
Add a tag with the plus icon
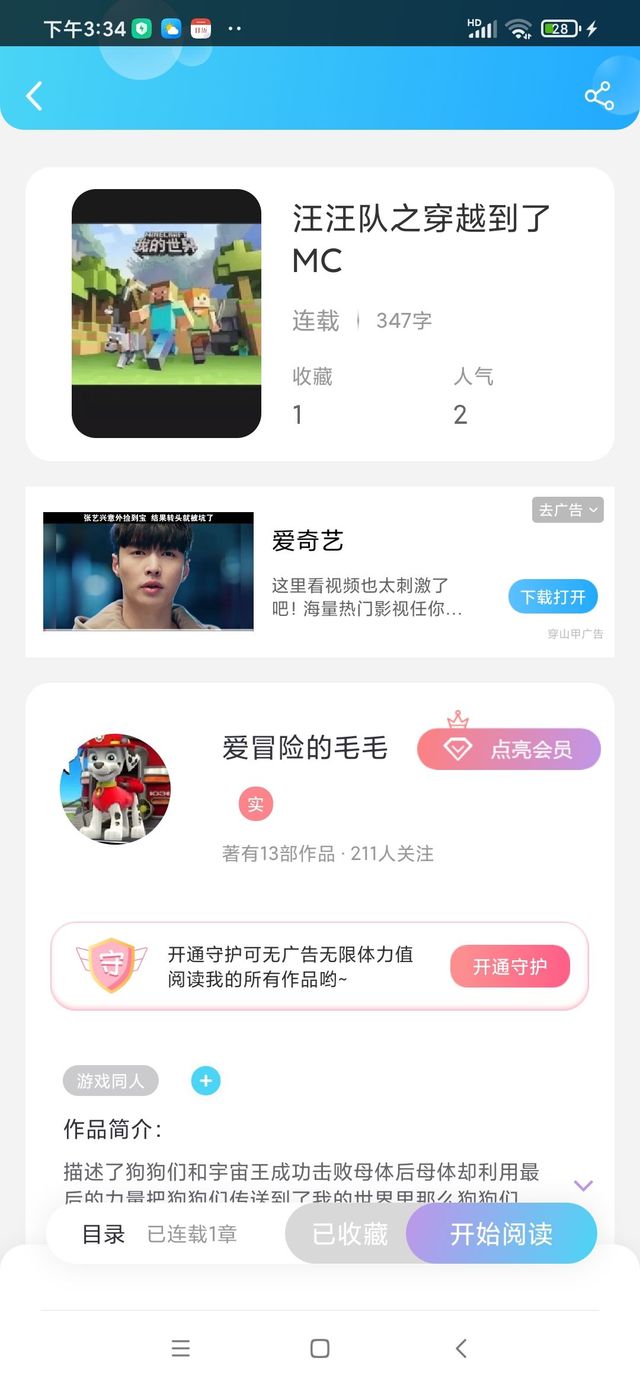tap(206, 1081)
